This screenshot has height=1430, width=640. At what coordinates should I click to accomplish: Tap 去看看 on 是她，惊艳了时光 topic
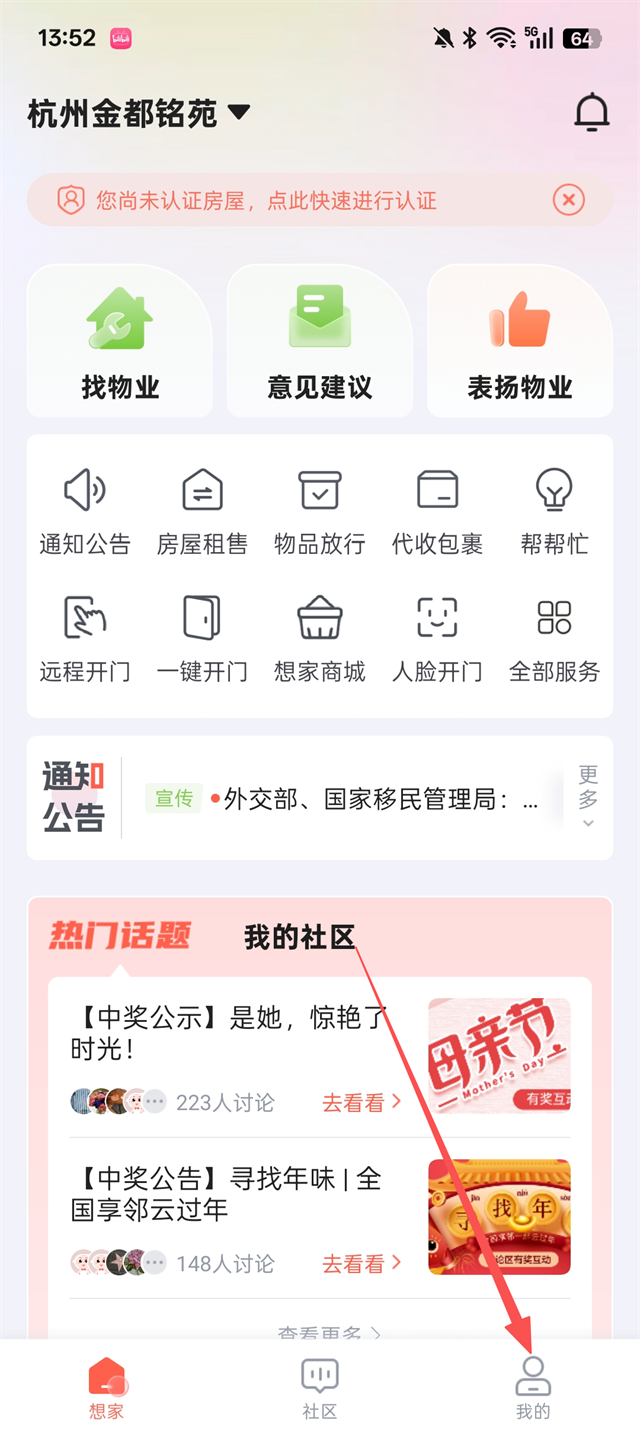point(361,1102)
